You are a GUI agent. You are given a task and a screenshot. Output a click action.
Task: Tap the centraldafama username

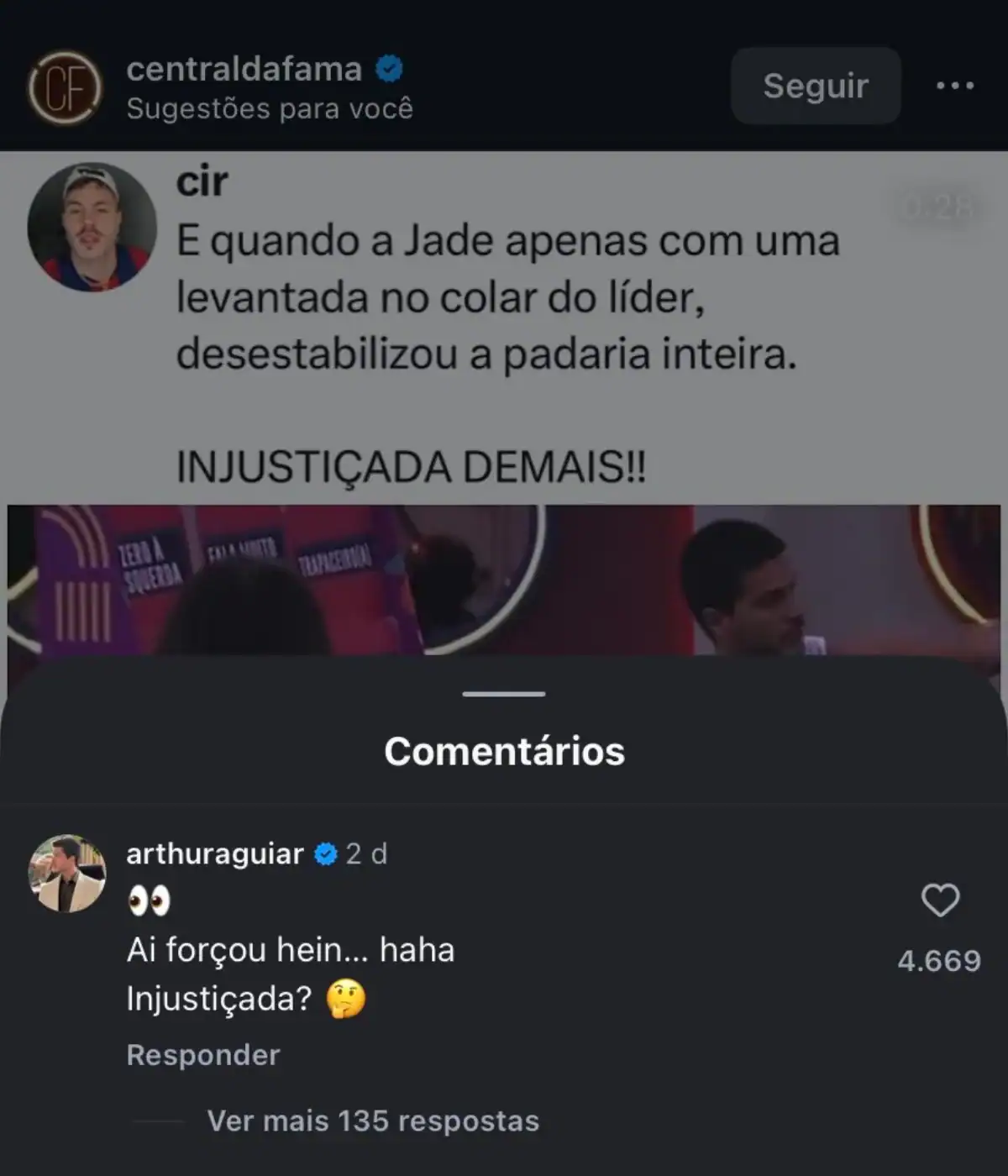tap(244, 69)
